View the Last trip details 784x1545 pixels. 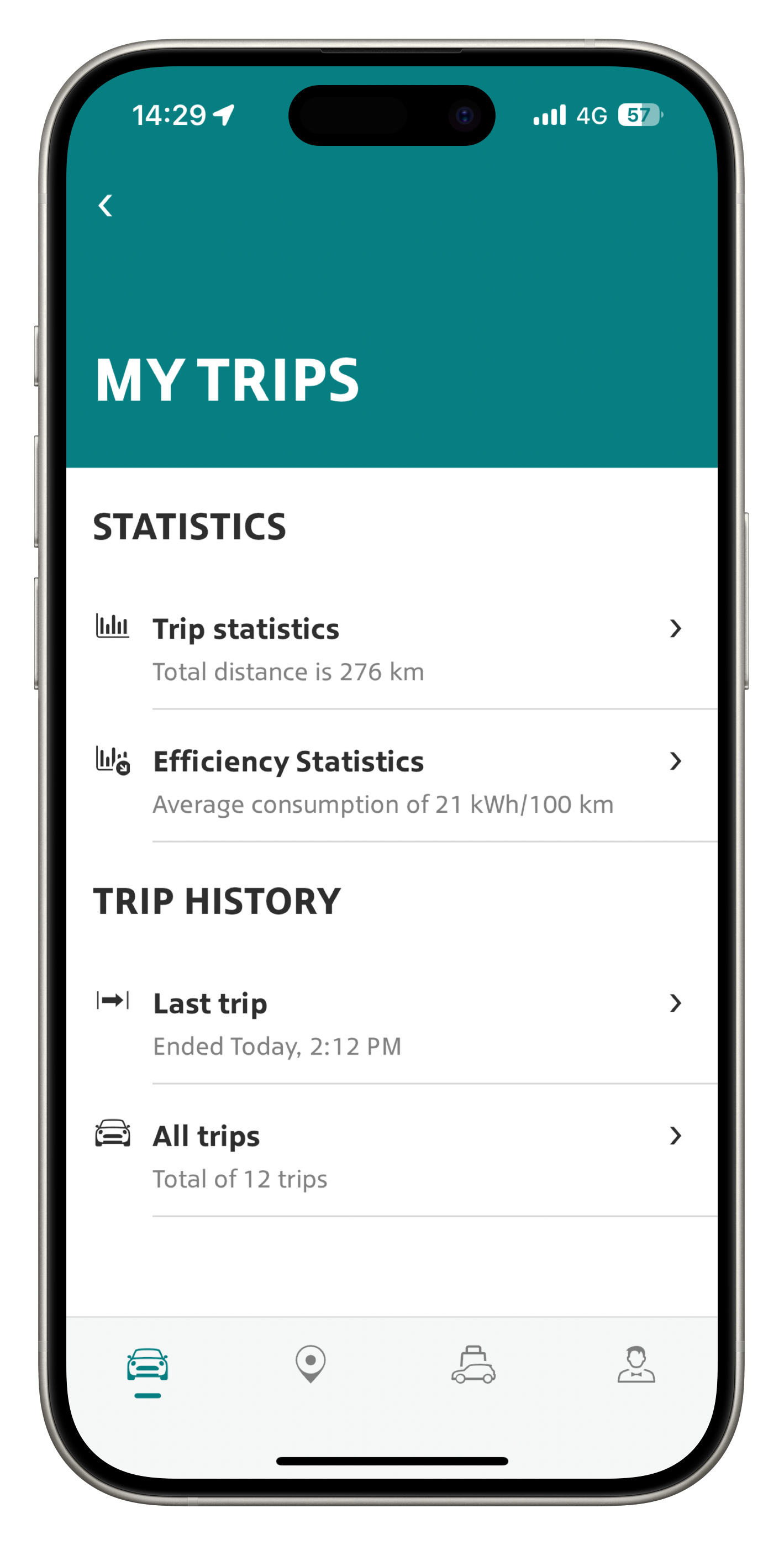[x=392, y=1024]
